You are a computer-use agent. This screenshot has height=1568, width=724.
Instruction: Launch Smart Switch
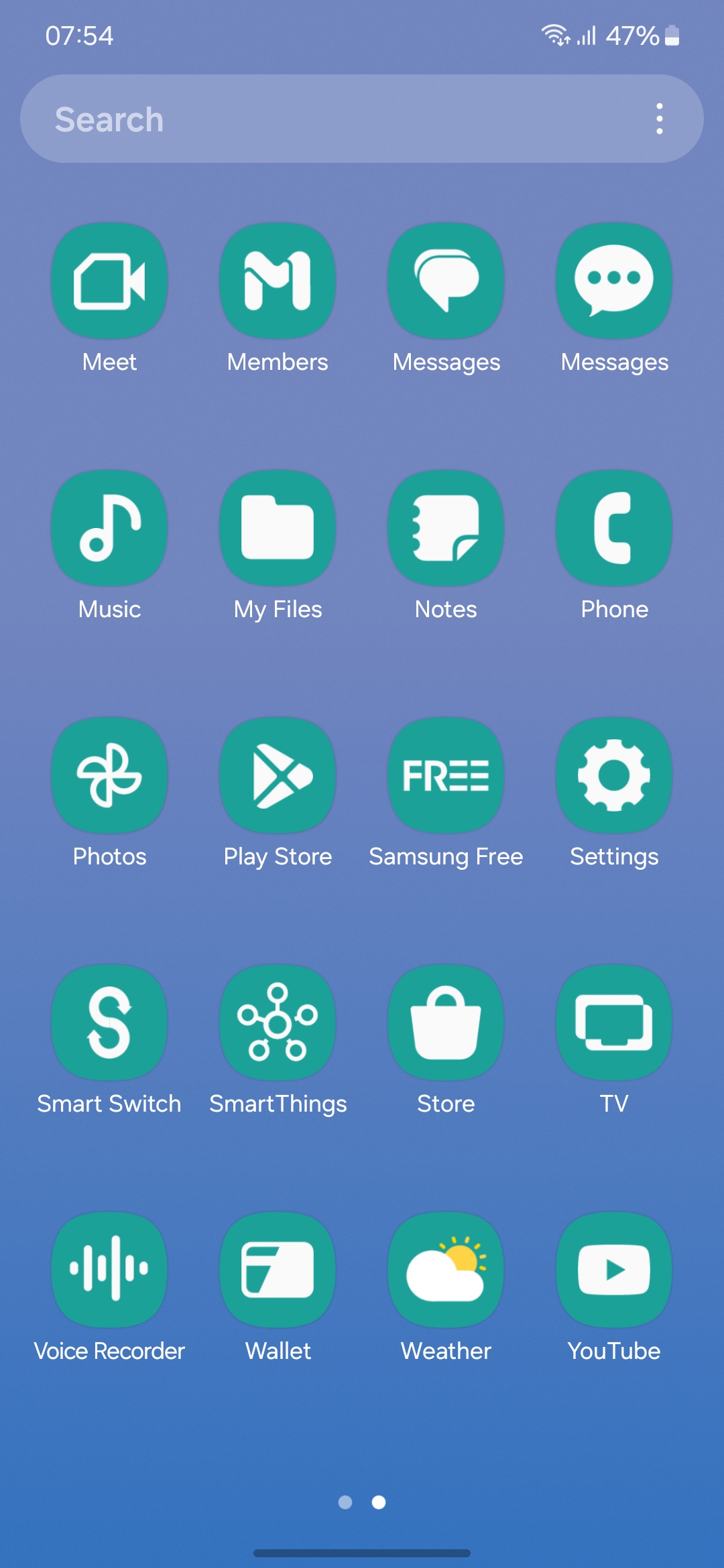point(109,1023)
